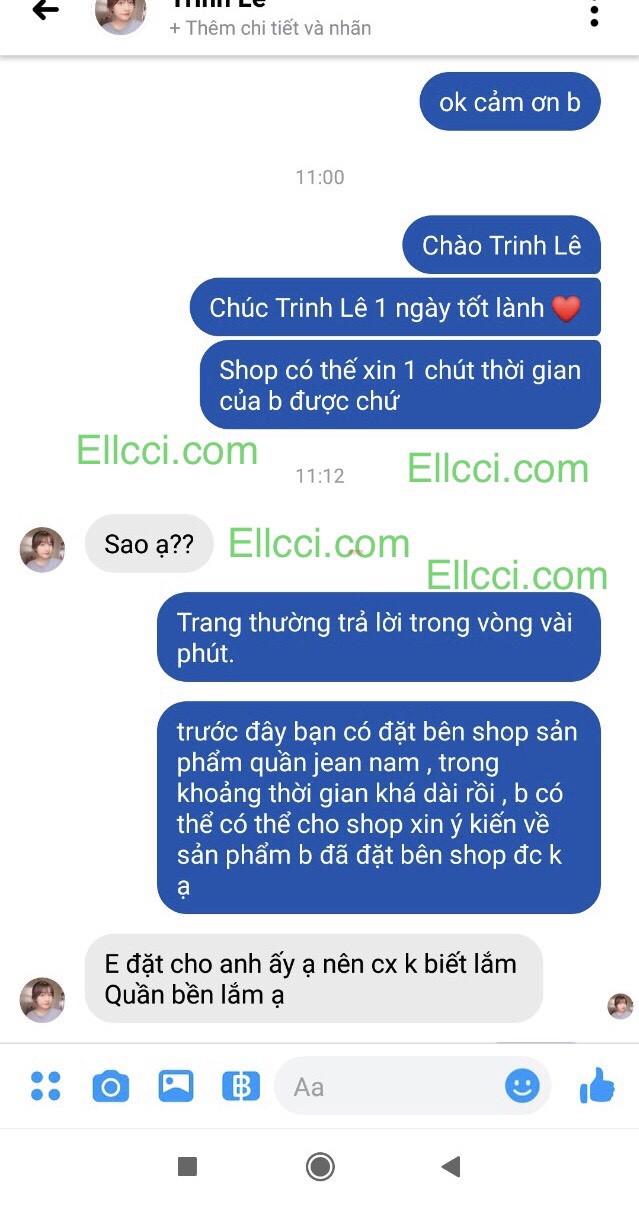This screenshot has height=1205, width=639.
Task: Tap "Thêm chi tiết và nhãn" link
Action: coord(270,28)
